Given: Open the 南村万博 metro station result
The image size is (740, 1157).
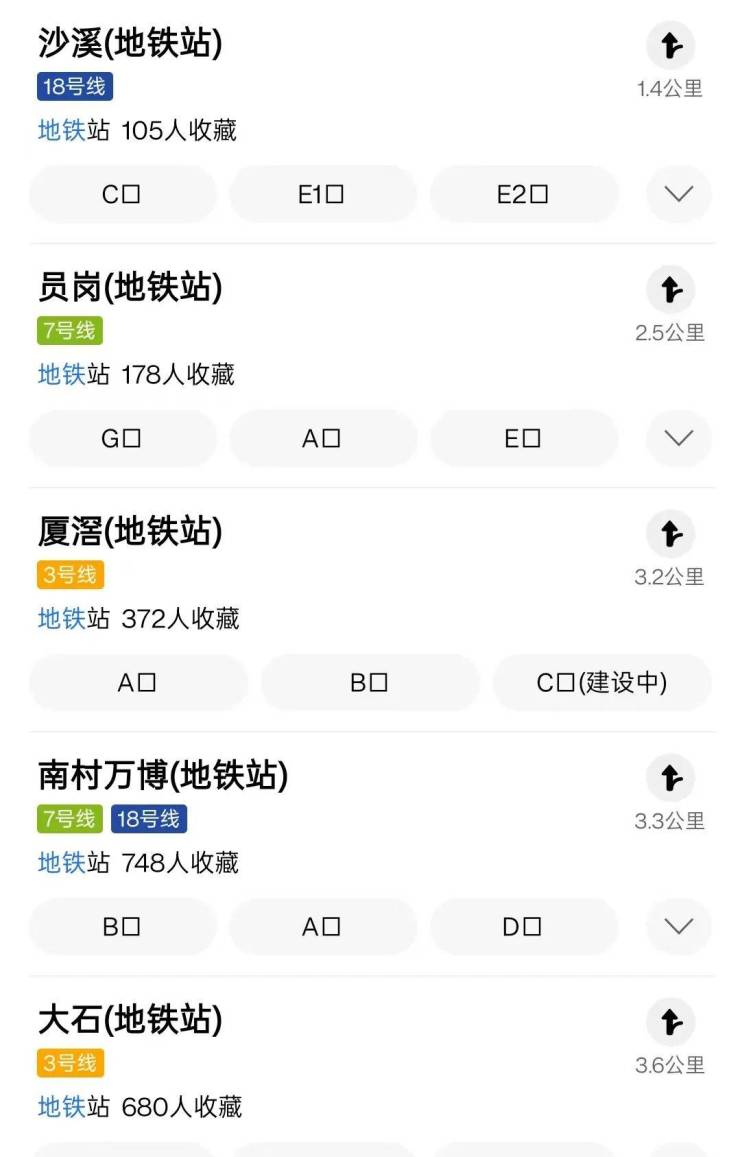Looking at the screenshot, I should click(x=163, y=776).
